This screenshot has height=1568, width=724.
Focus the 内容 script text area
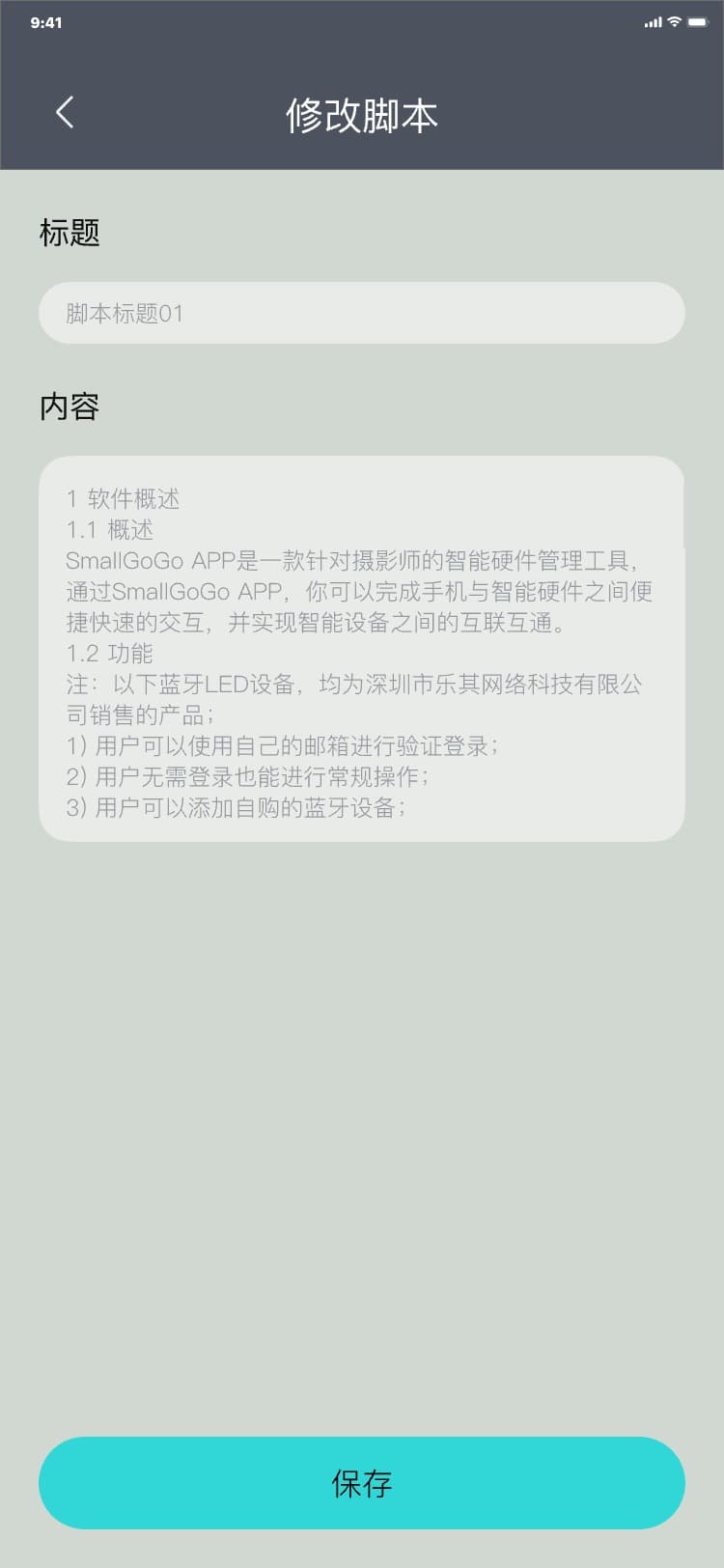(x=361, y=648)
